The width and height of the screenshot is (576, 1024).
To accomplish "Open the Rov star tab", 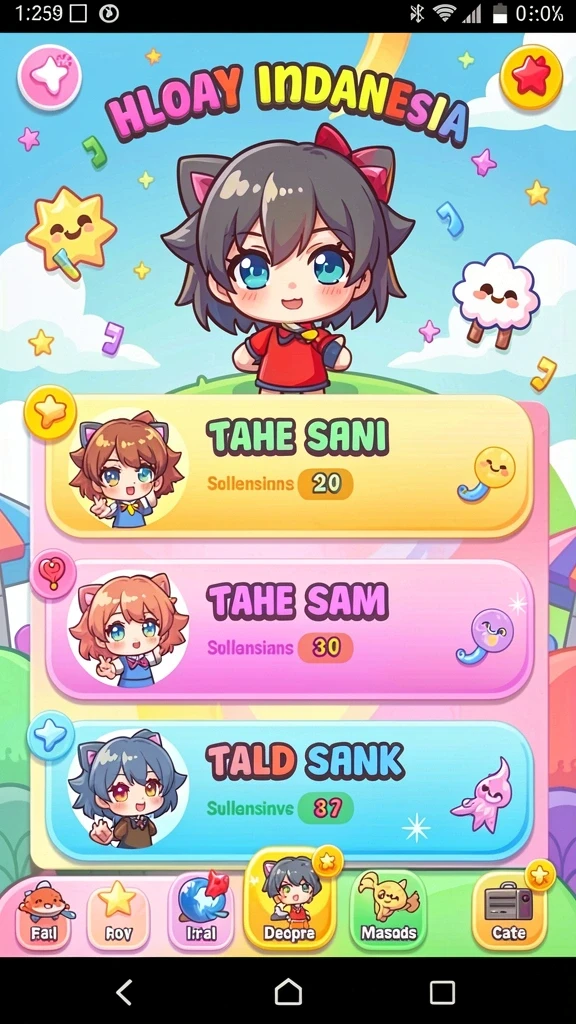I will point(118,914).
